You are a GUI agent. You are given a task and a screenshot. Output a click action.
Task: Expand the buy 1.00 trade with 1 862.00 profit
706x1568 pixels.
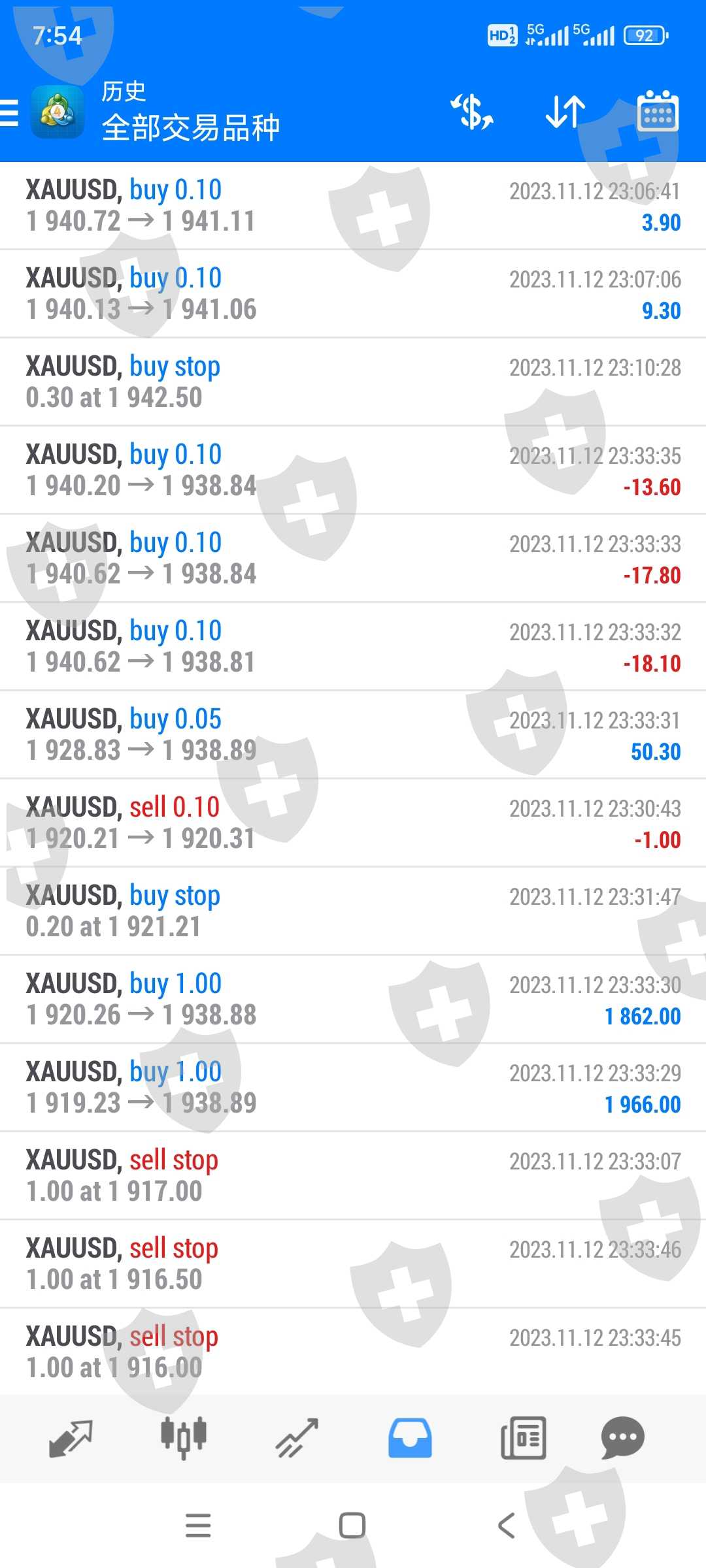pos(353,999)
